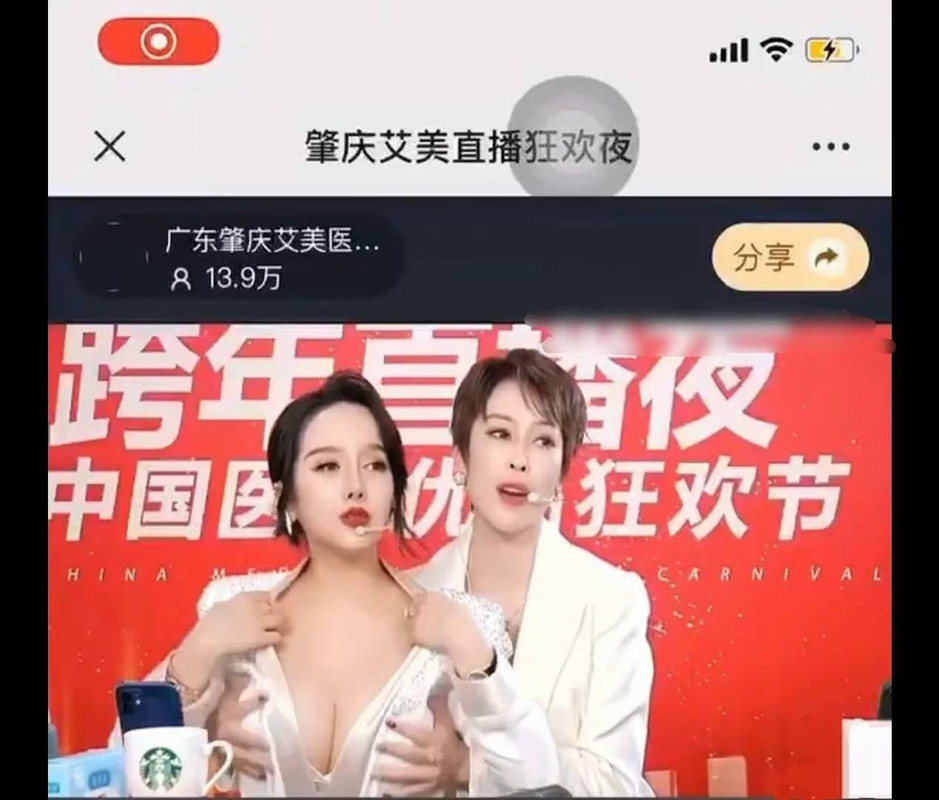Open the three-dot overflow menu
Image resolution: width=939 pixels, height=800 pixels.
[830, 147]
